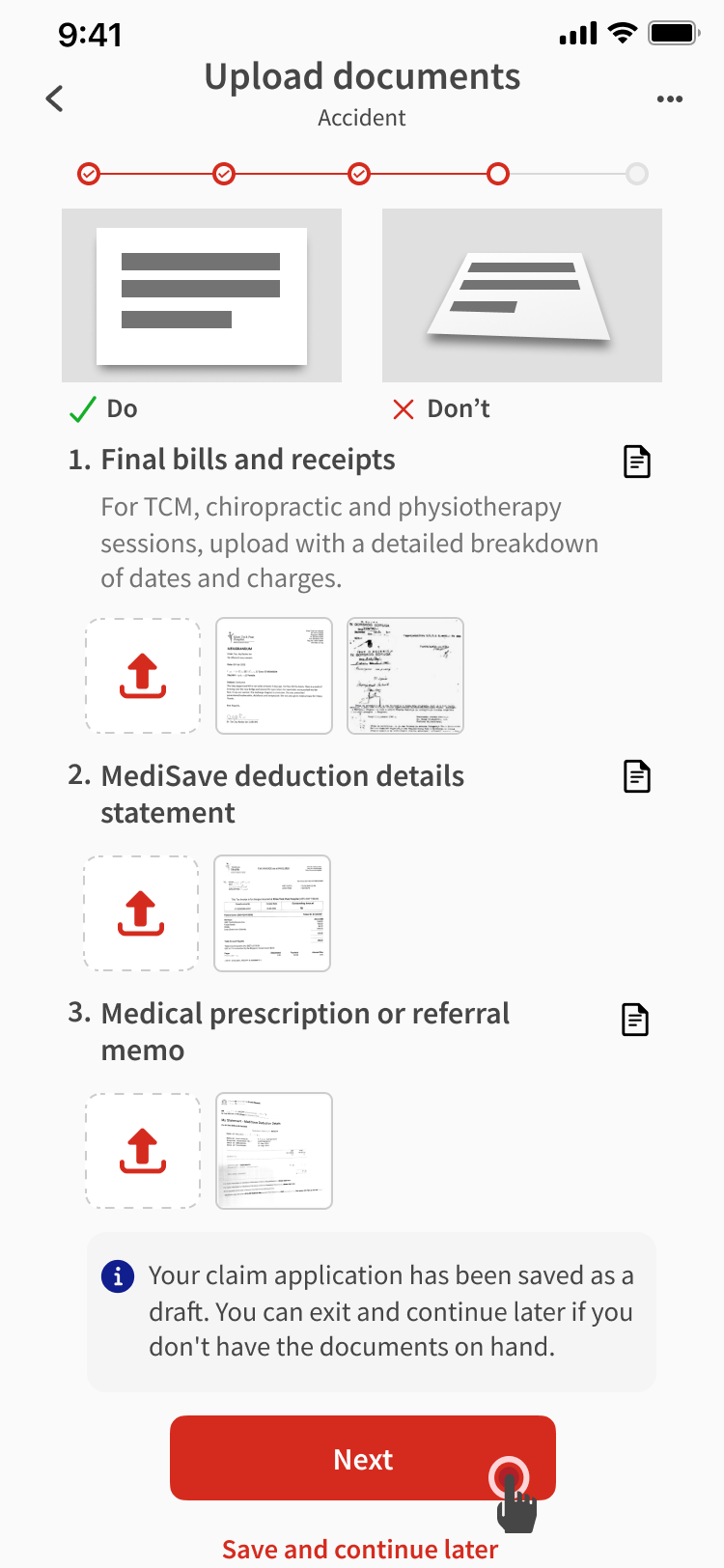View sample medical prescription or referral memo
Viewport: 724px width, 1568px height.
tap(635, 1020)
